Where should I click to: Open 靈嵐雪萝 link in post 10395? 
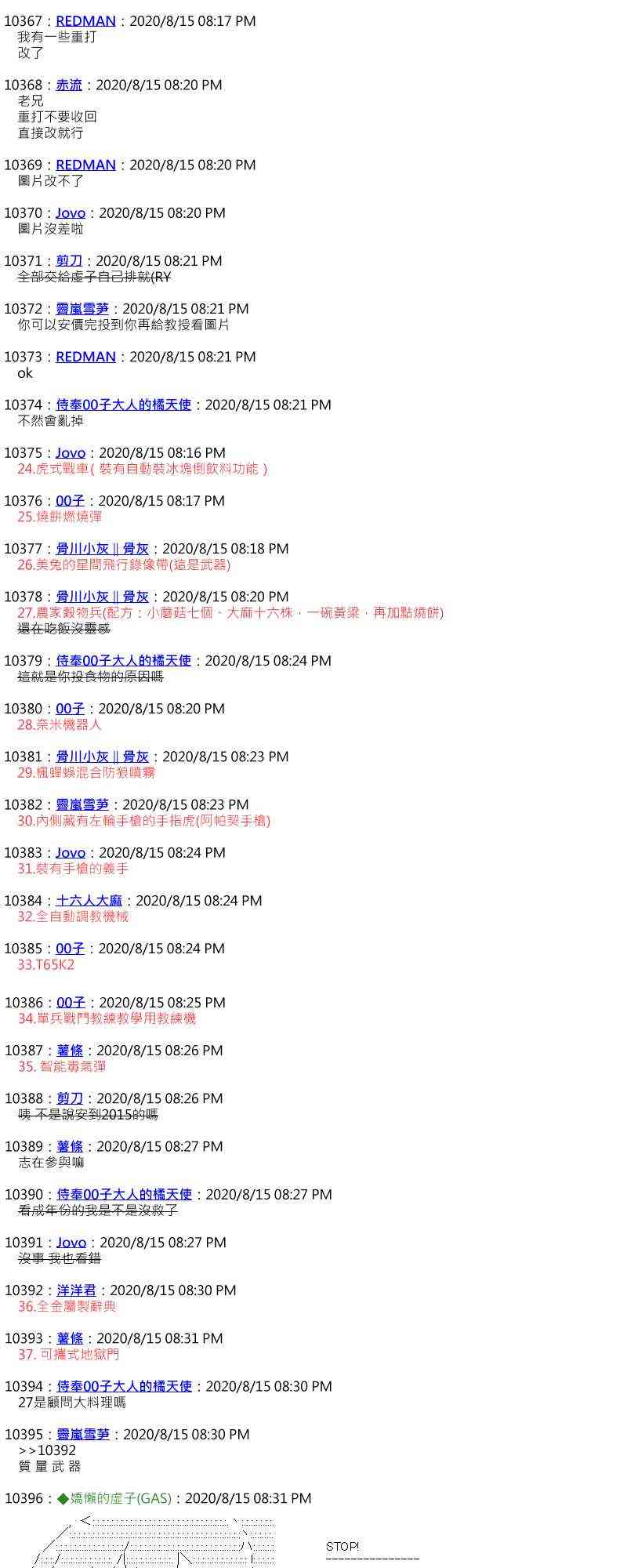pyautogui.click(x=83, y=1434)
